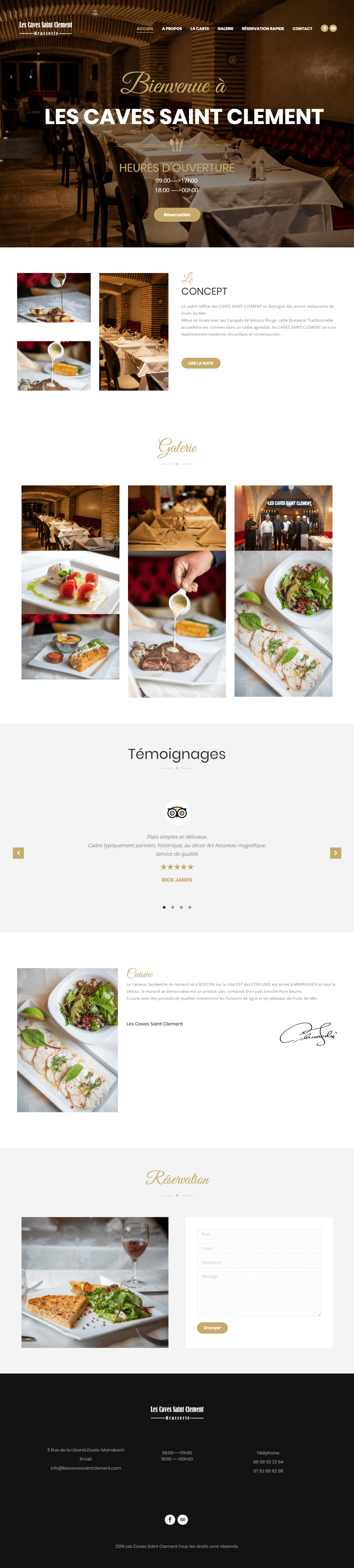Tap the ACCUEIL nav item

click(x=145, y=28)
